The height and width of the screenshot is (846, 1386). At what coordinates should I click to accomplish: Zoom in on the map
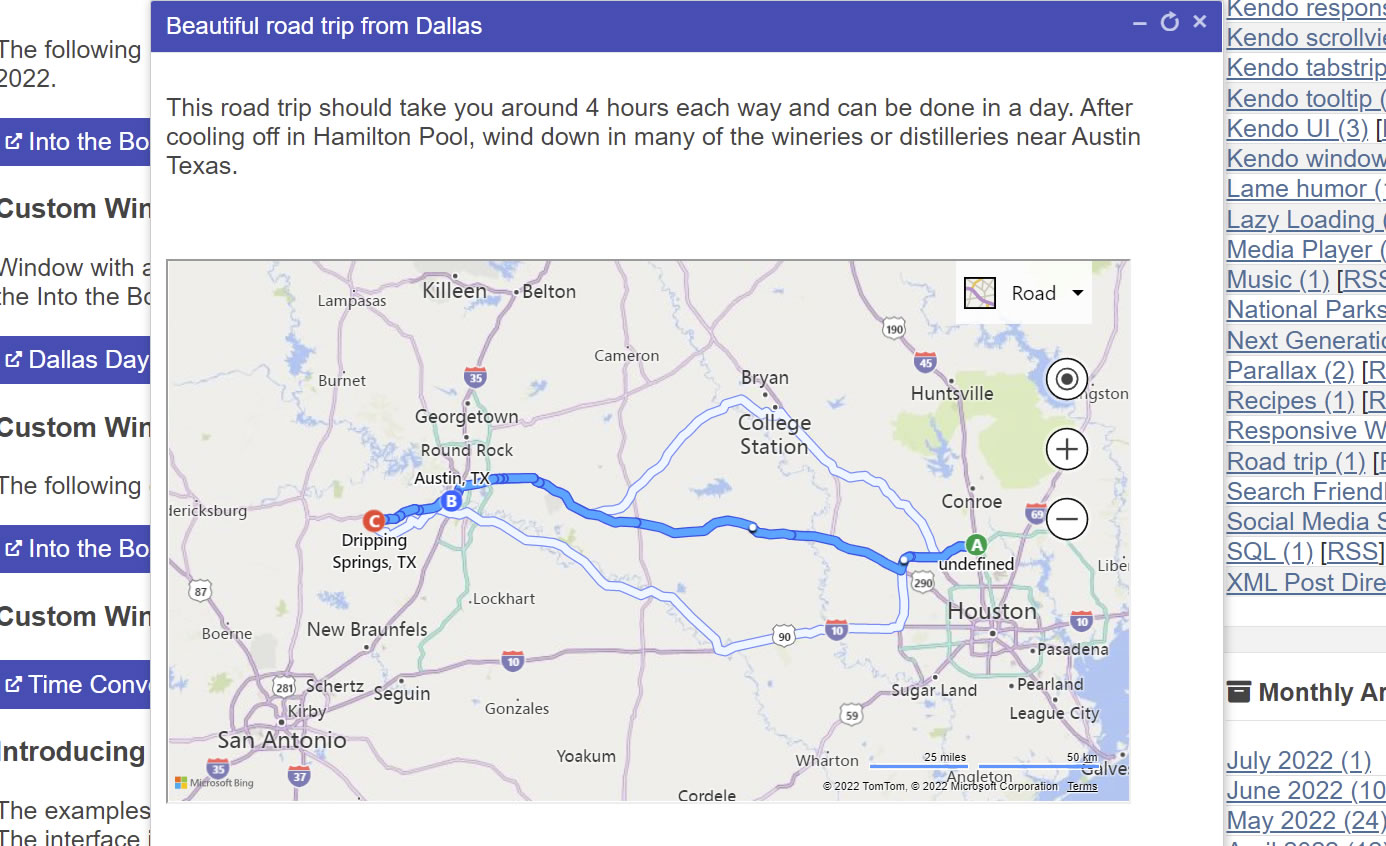pyautogui.click(x=1067, y=449)
